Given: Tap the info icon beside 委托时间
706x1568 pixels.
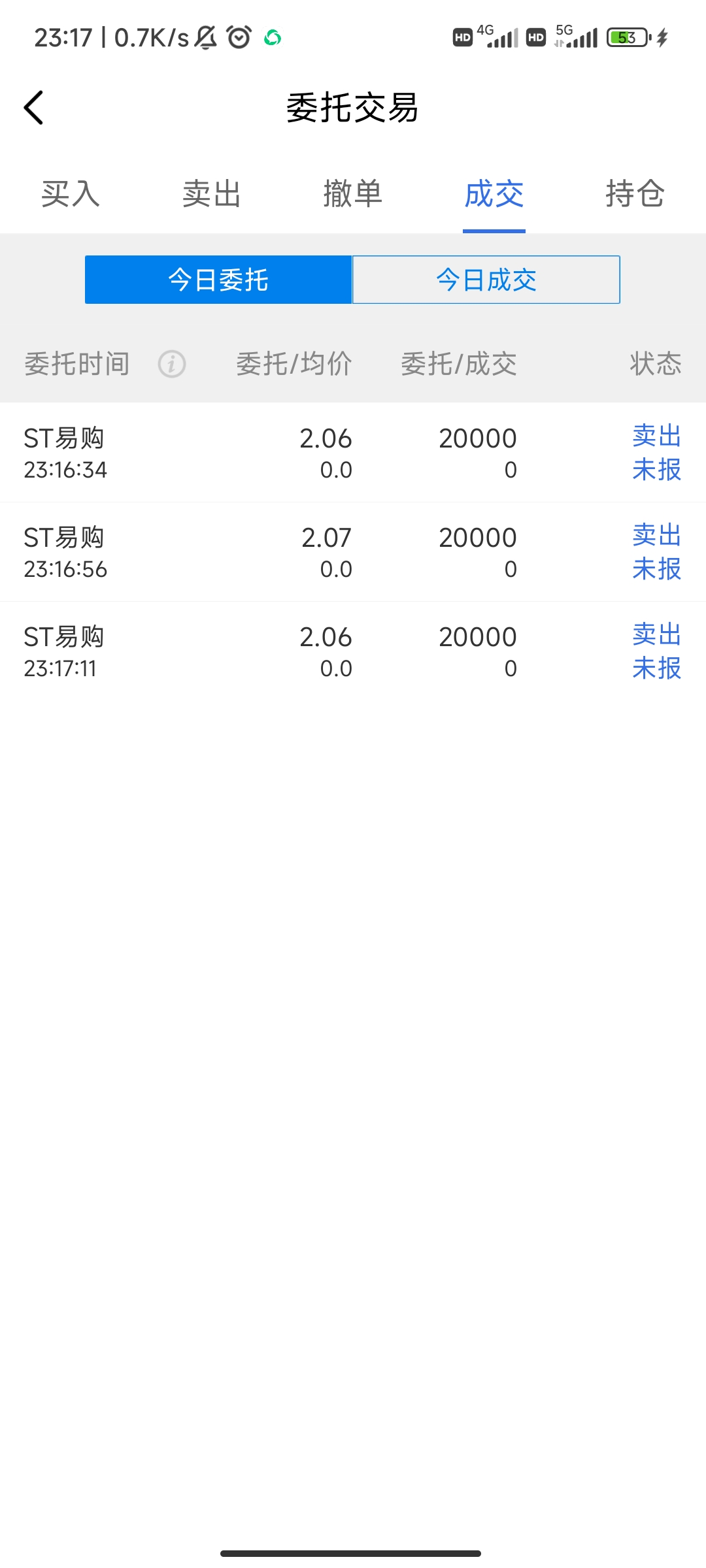Looking at the screenshot, I should point(172,364).
